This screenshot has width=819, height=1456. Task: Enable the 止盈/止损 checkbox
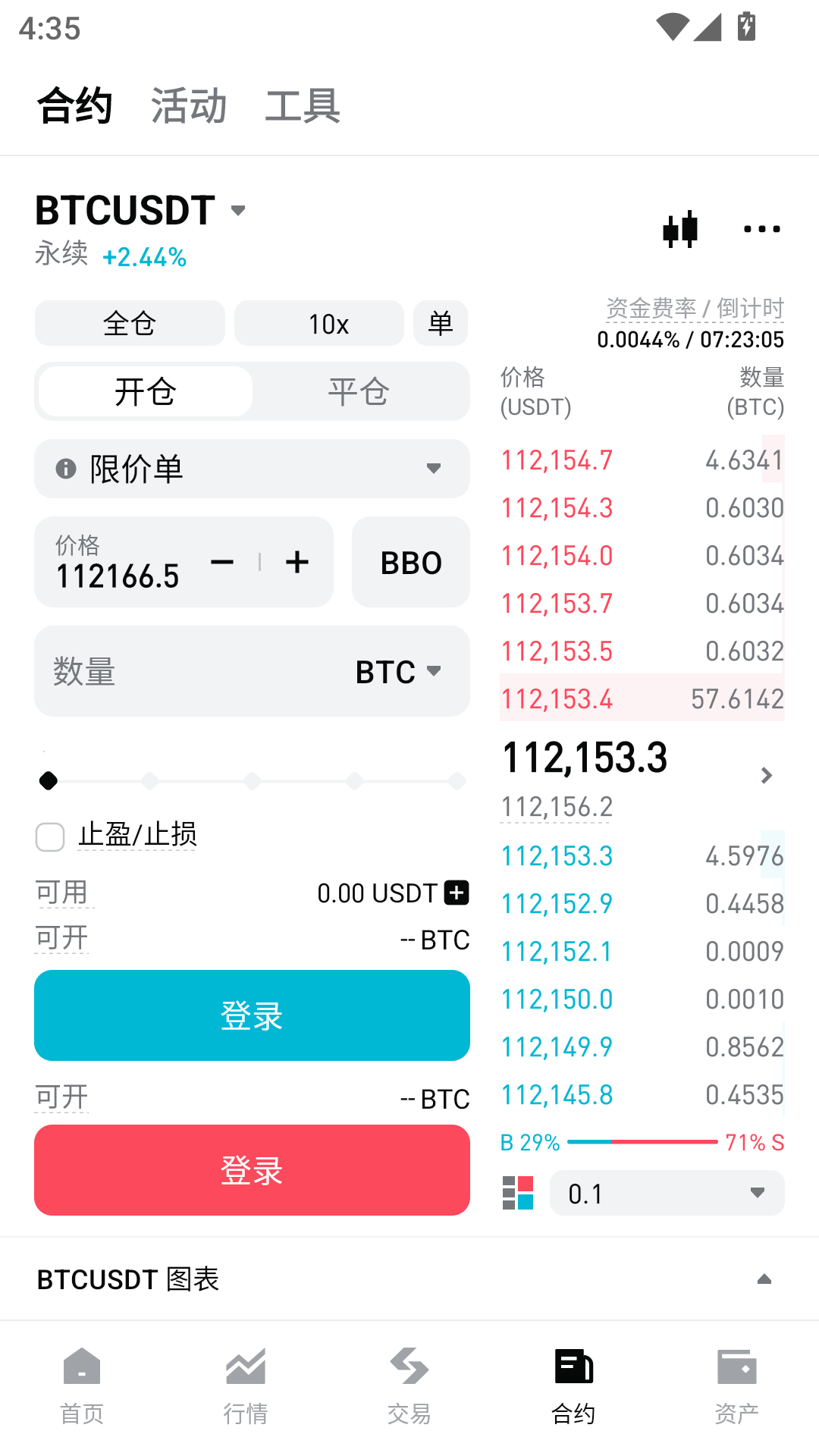pyautogui.click(x=49, y=836)
